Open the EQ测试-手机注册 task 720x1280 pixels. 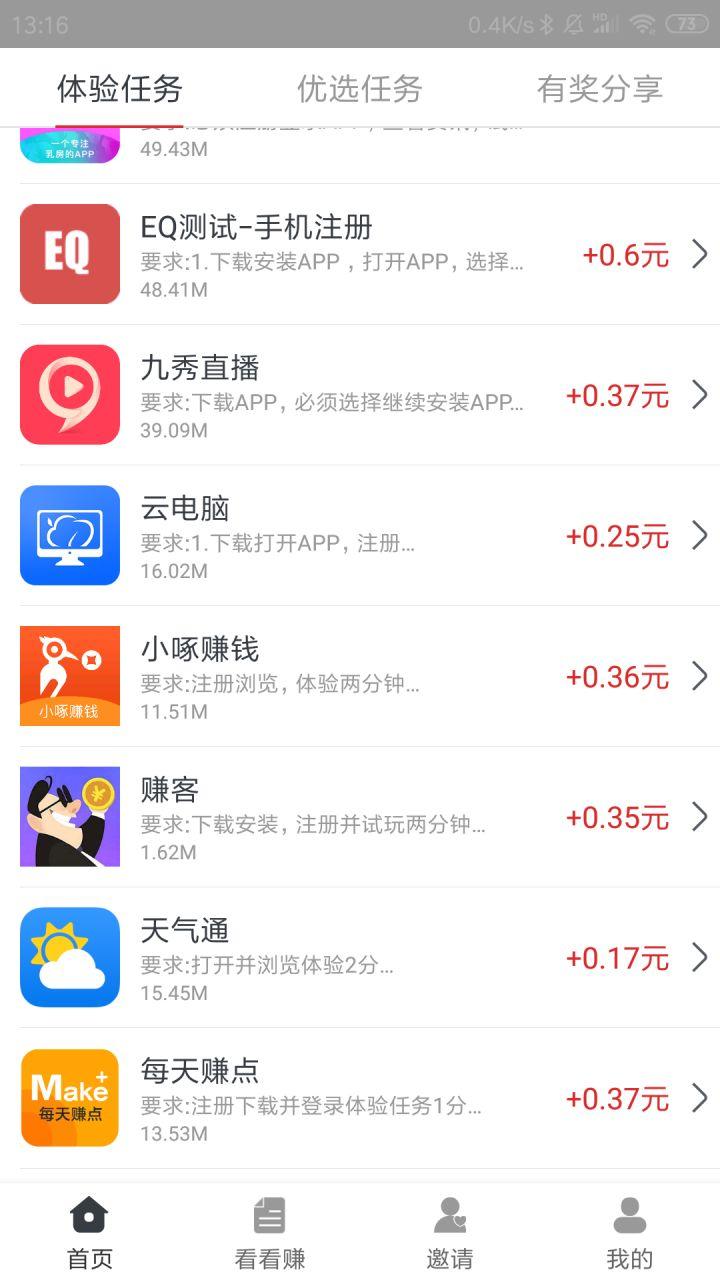click(360, 255)
